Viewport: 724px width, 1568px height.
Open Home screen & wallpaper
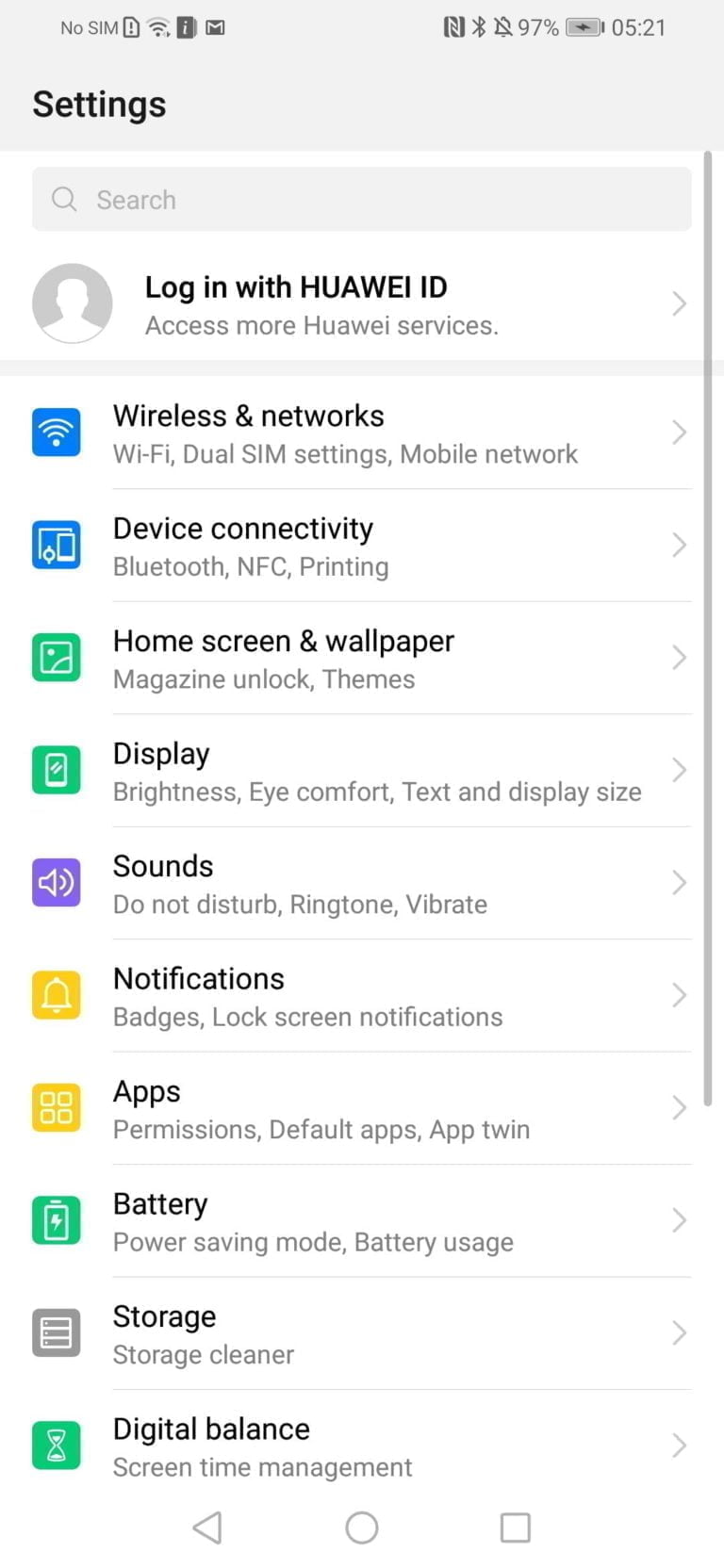pyautogui.click(x=361, y=659)
